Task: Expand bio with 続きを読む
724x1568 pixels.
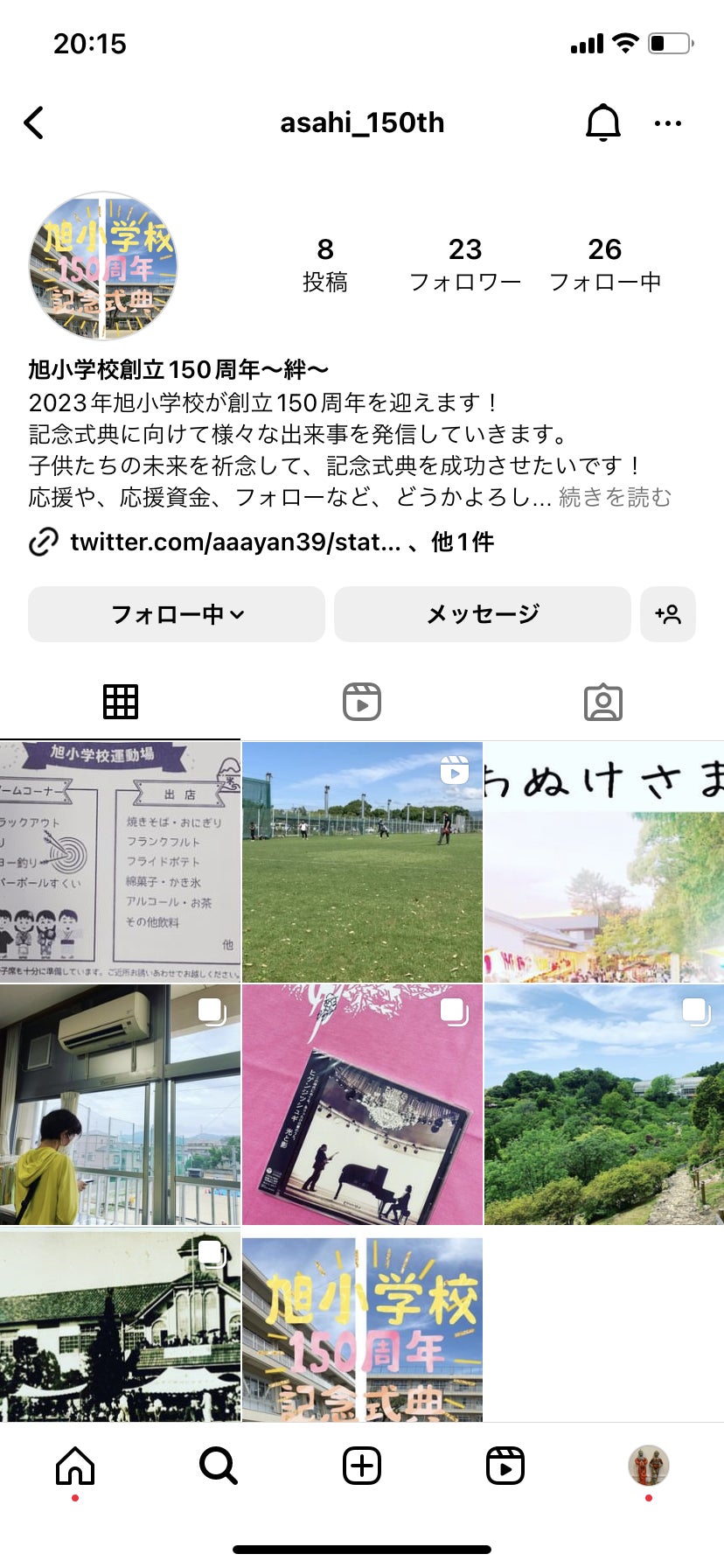Action: pos(615,498)
